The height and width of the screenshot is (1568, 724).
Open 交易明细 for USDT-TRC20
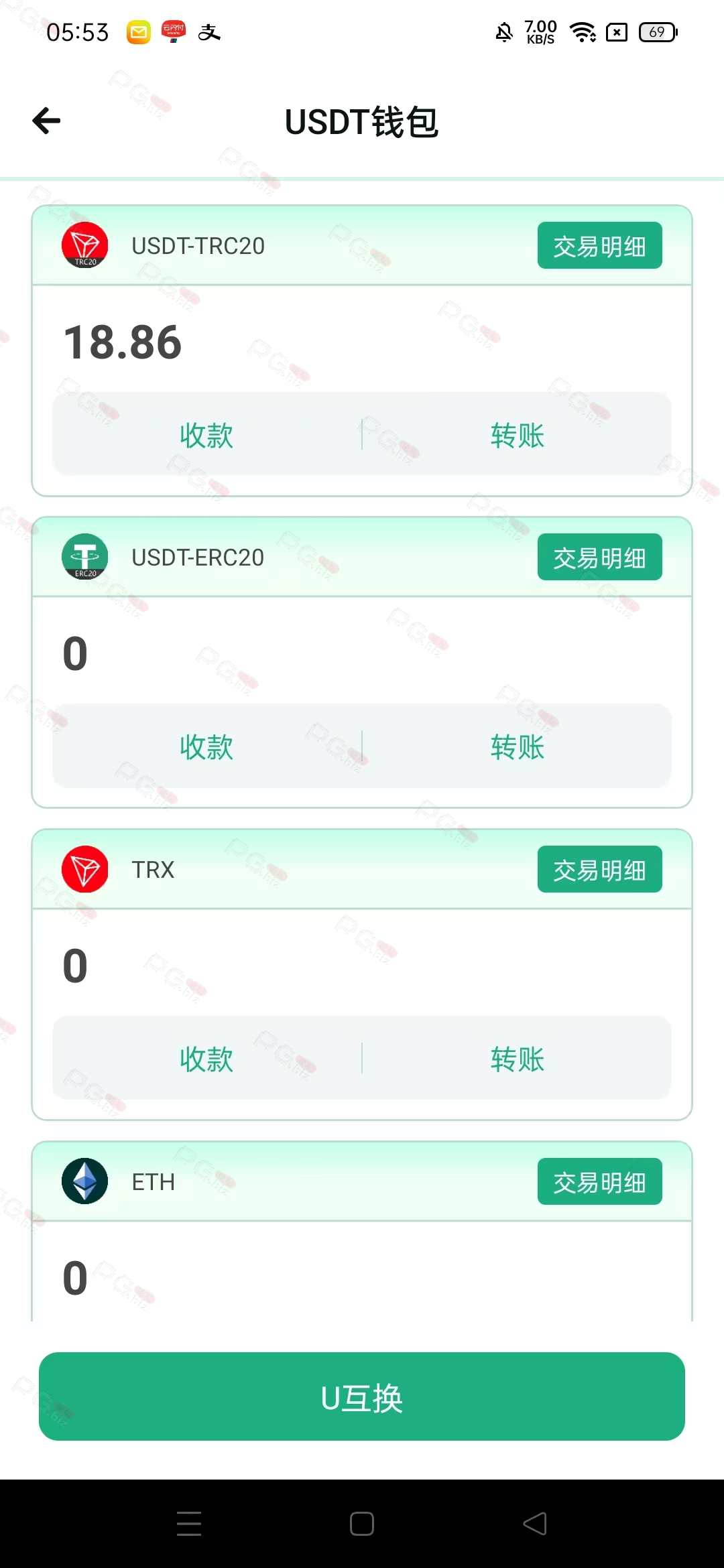pyautogui.click(x=599, y=245)
